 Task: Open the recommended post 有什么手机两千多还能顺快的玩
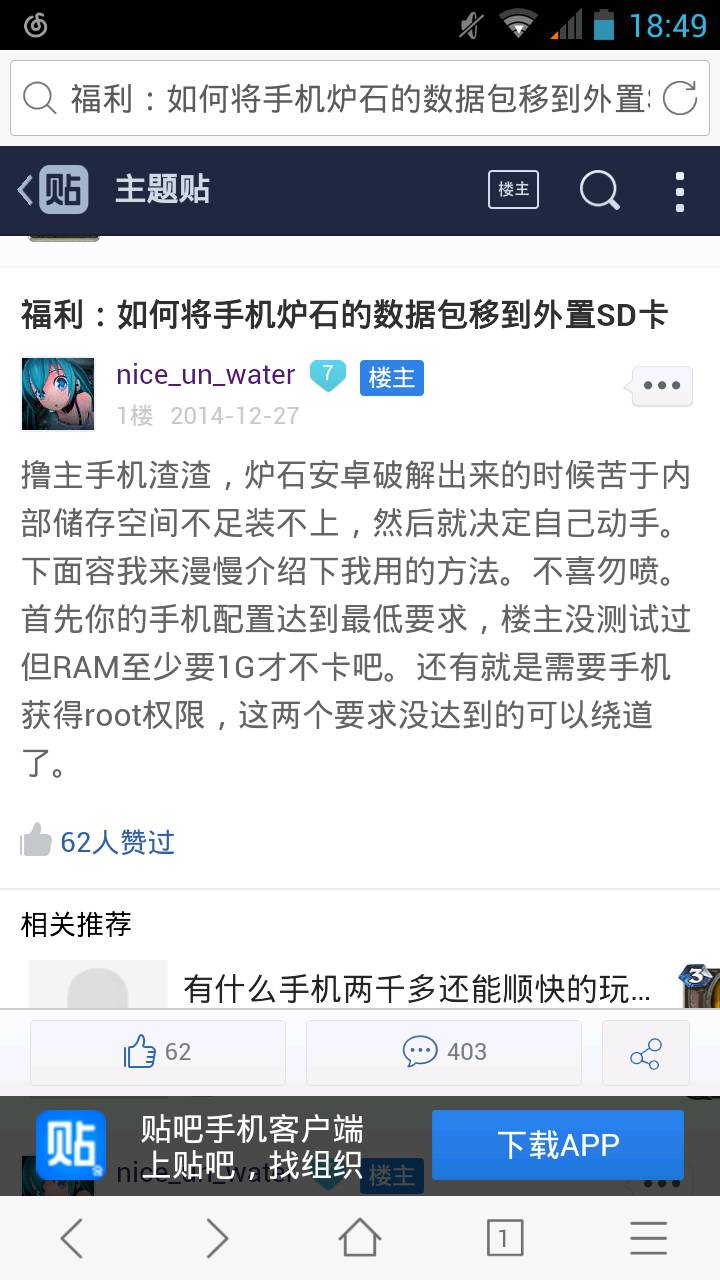(417, 990)
